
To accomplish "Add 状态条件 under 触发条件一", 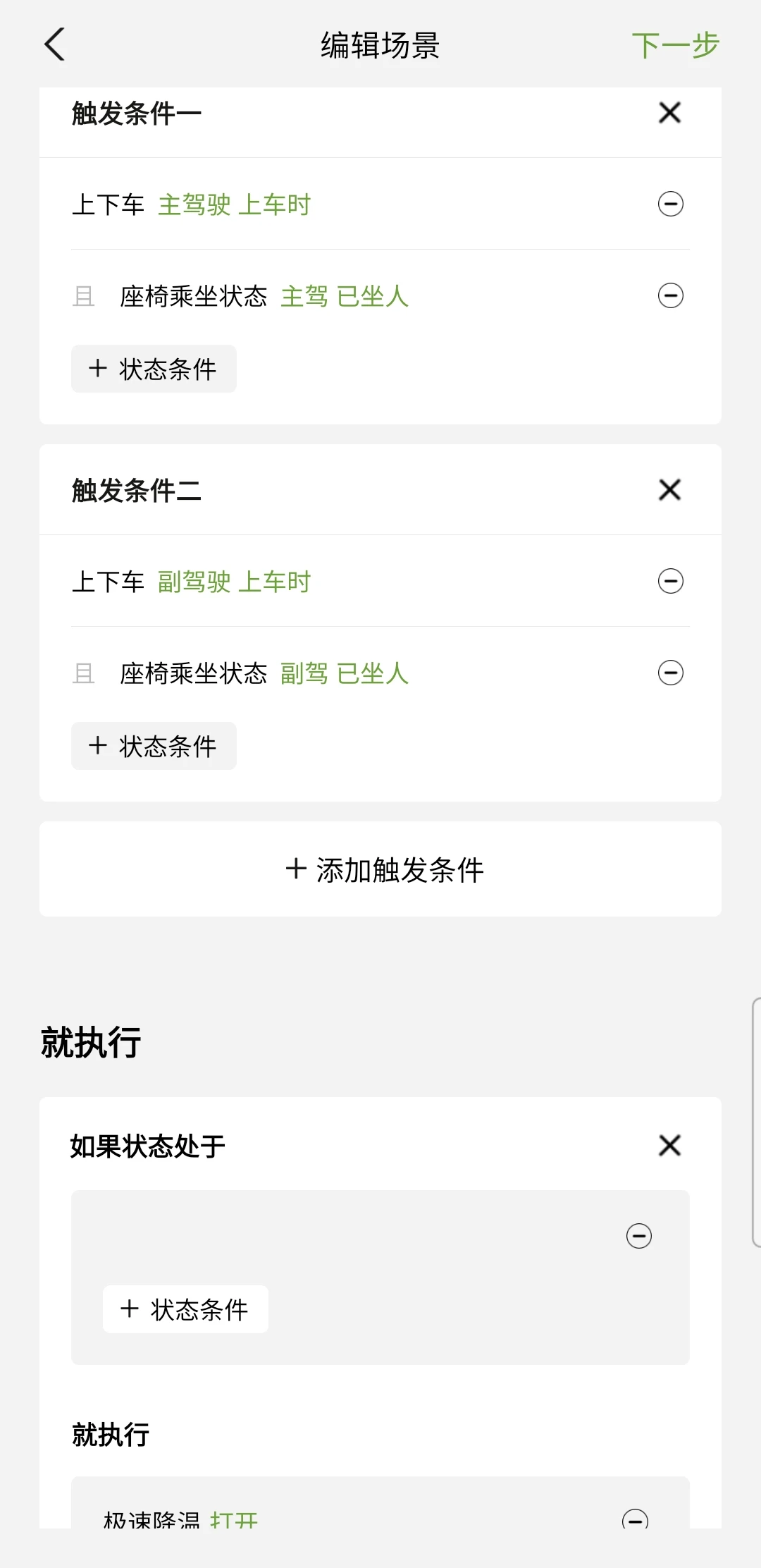I will [x=154, y=369].
